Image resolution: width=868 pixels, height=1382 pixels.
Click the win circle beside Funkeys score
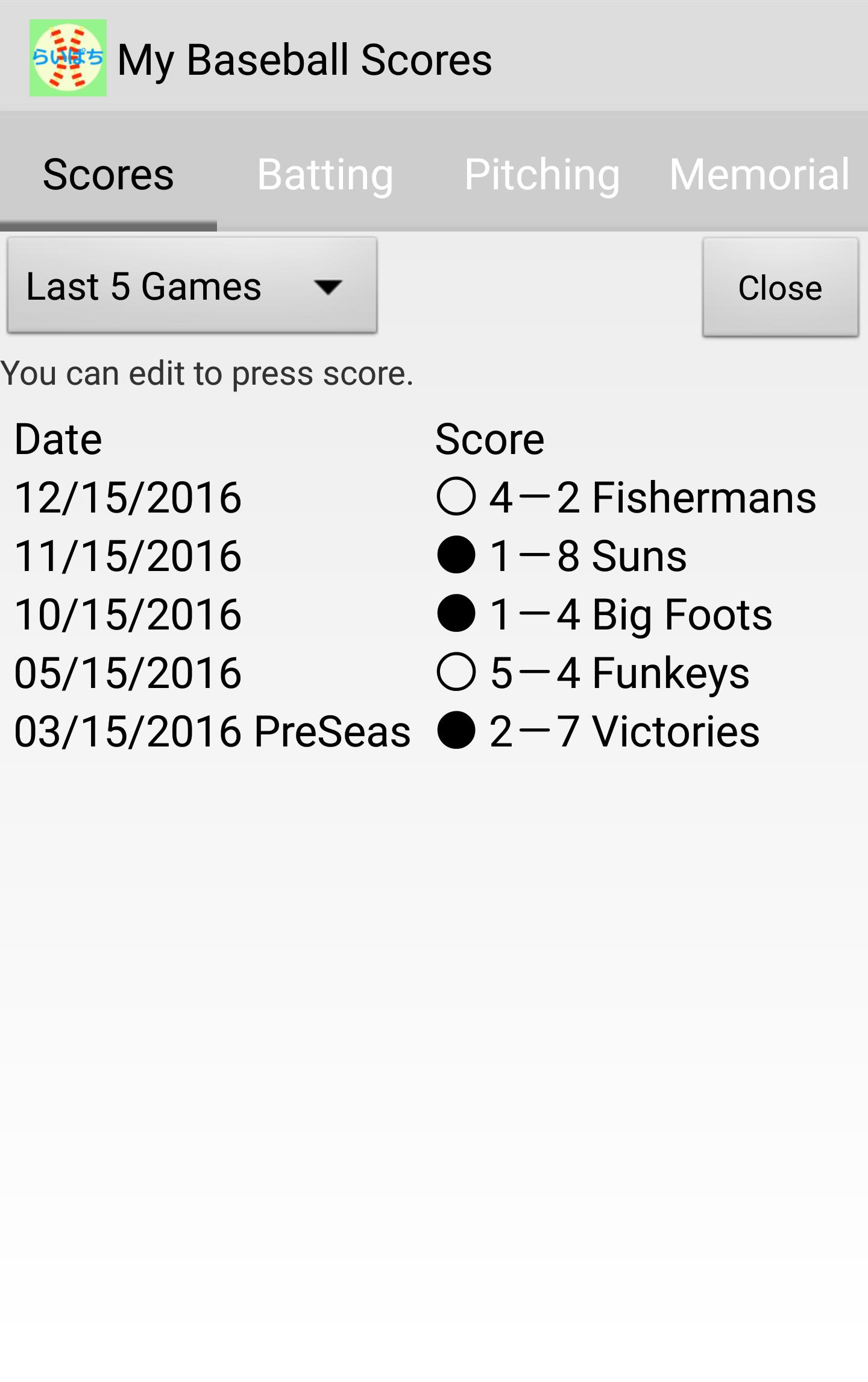[456, 672]
